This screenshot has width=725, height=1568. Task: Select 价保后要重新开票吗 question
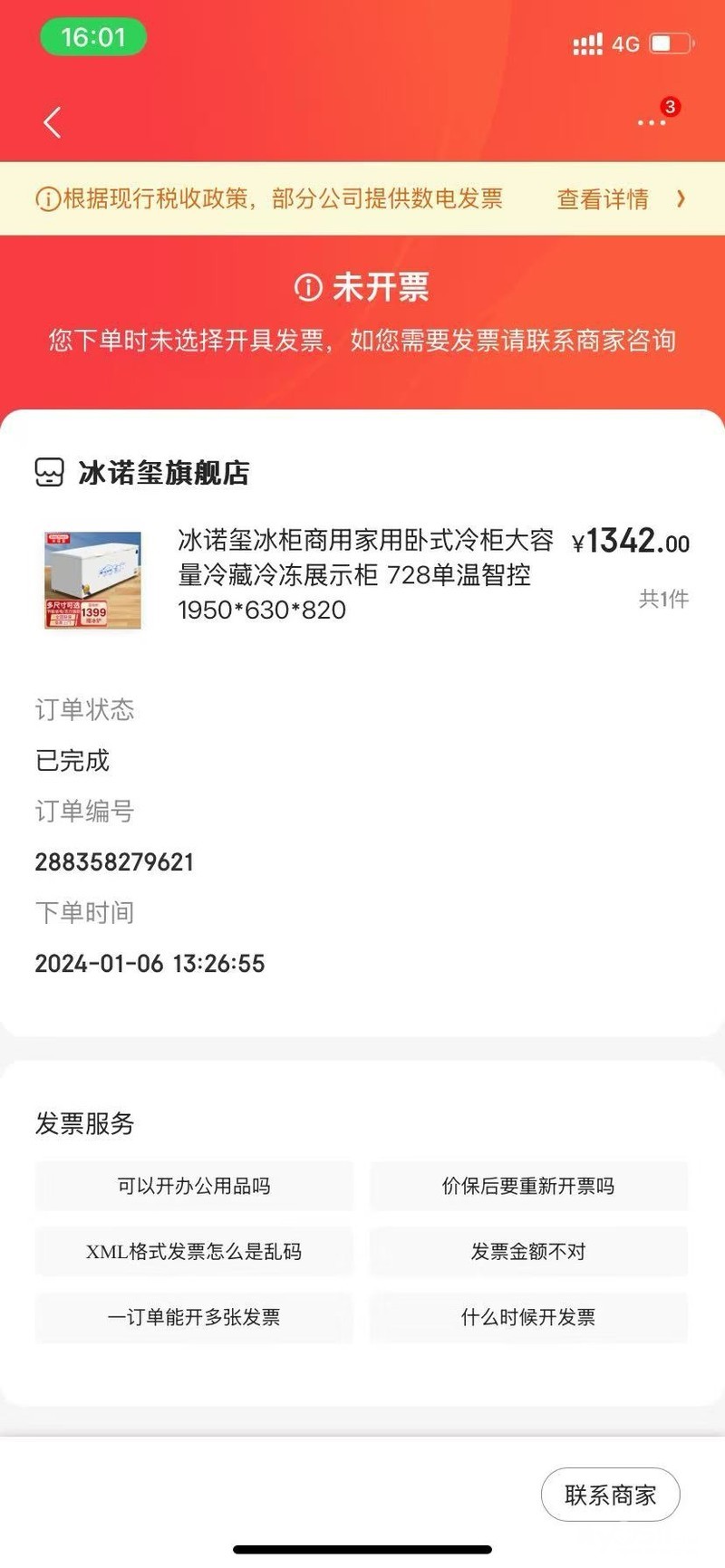pos(528,1186)
